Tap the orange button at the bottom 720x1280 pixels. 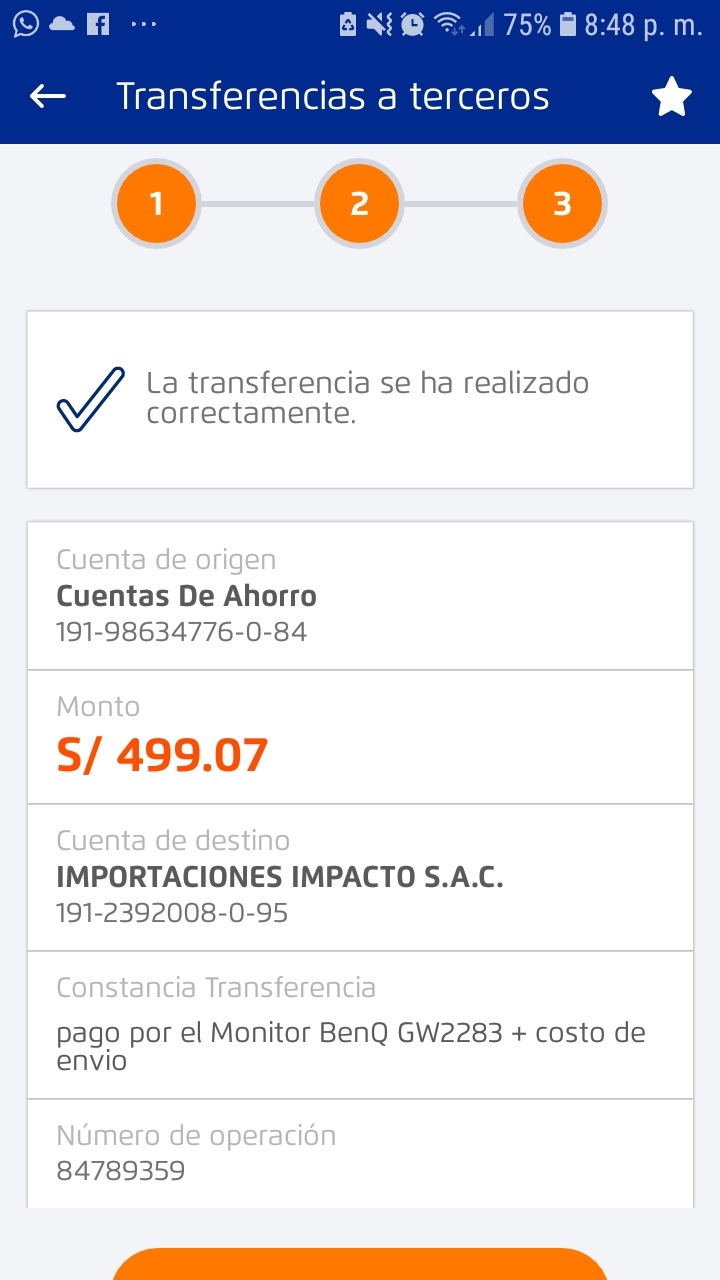(360, 1264)
